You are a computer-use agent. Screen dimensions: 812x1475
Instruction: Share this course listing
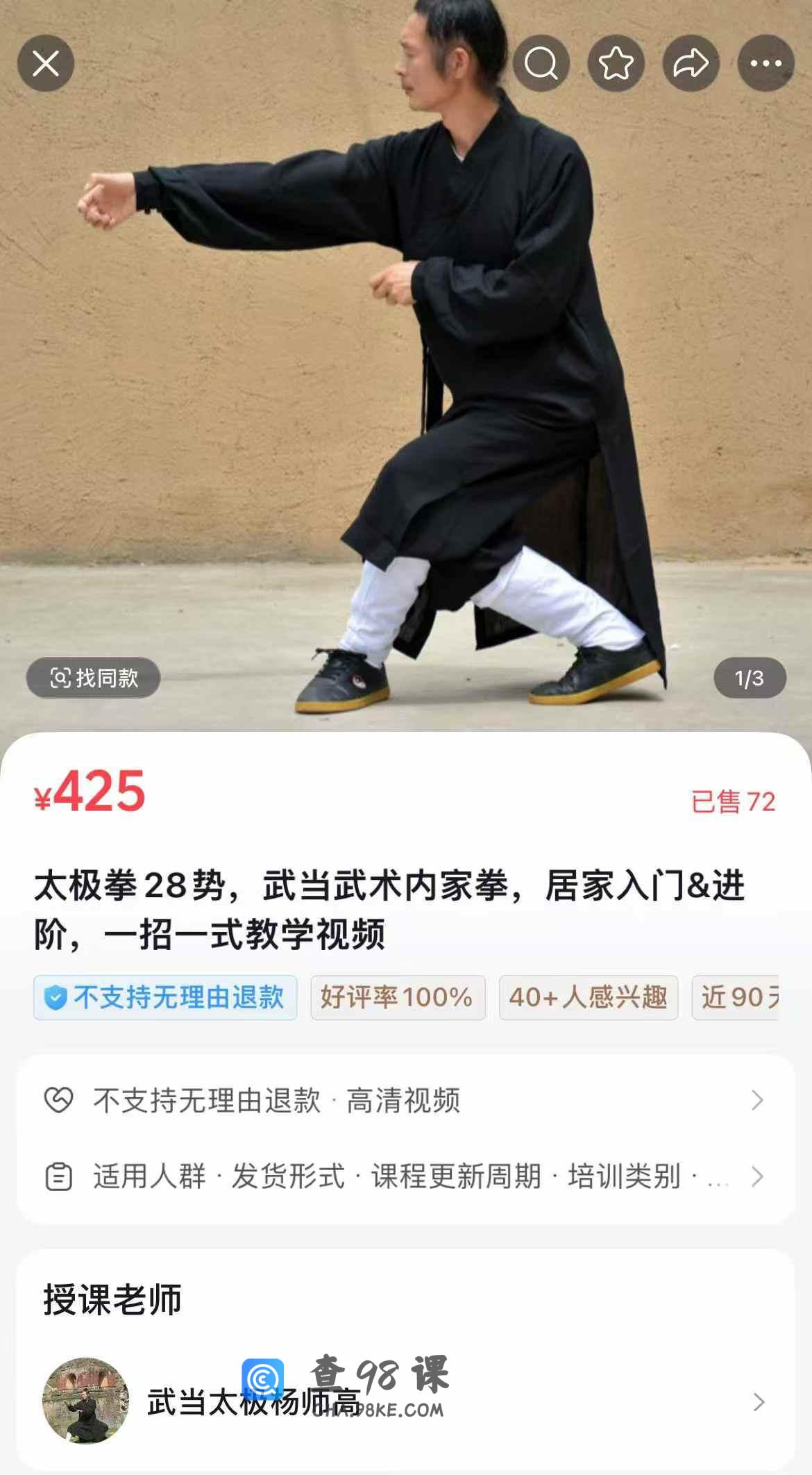[691, 64]
